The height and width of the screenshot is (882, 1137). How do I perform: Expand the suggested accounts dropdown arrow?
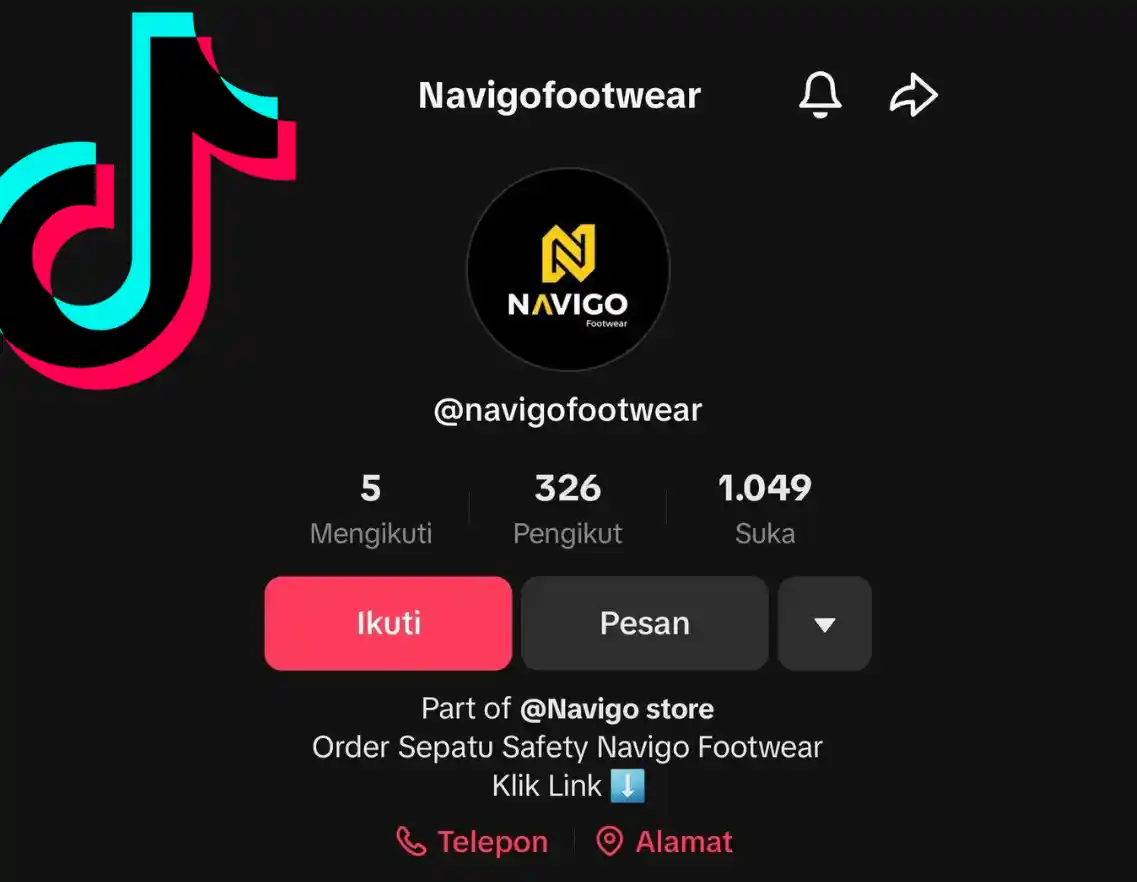(x=824, y=624)
